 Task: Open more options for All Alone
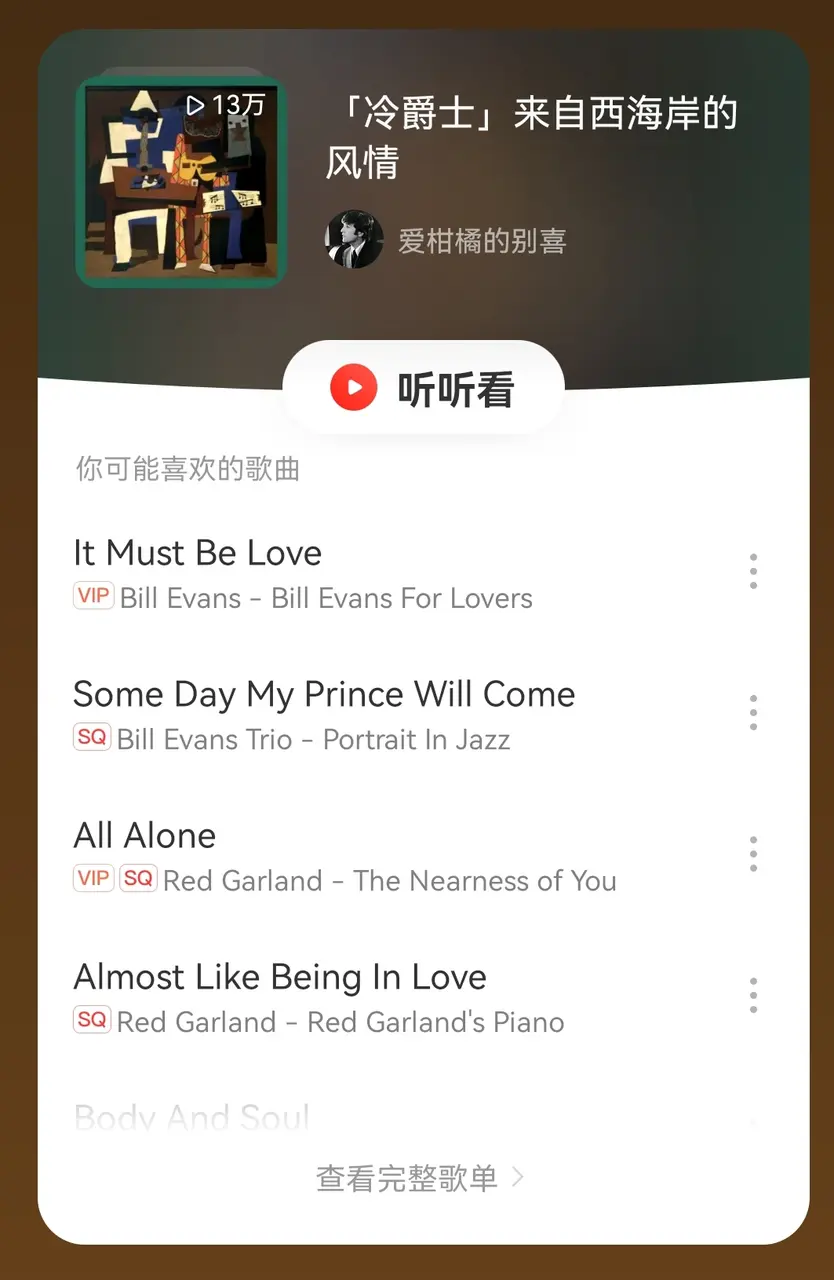click(753, 854)
